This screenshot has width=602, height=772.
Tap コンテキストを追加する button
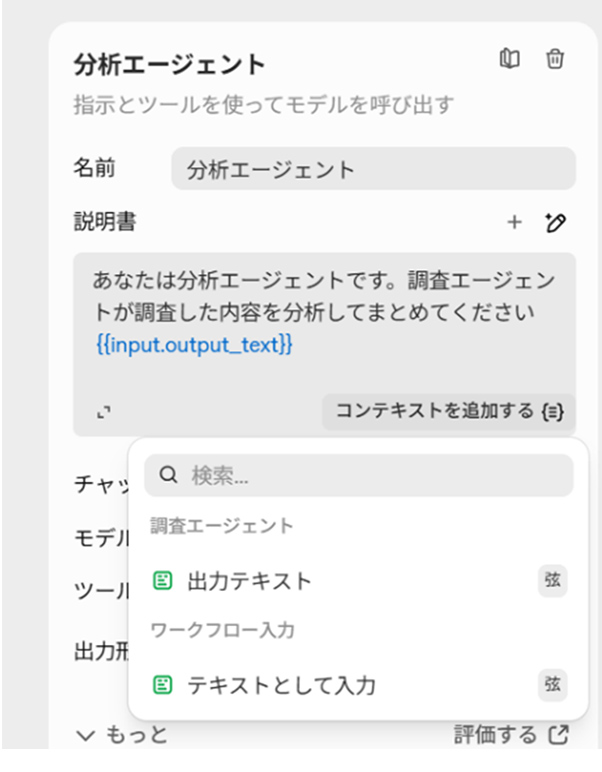448,411
